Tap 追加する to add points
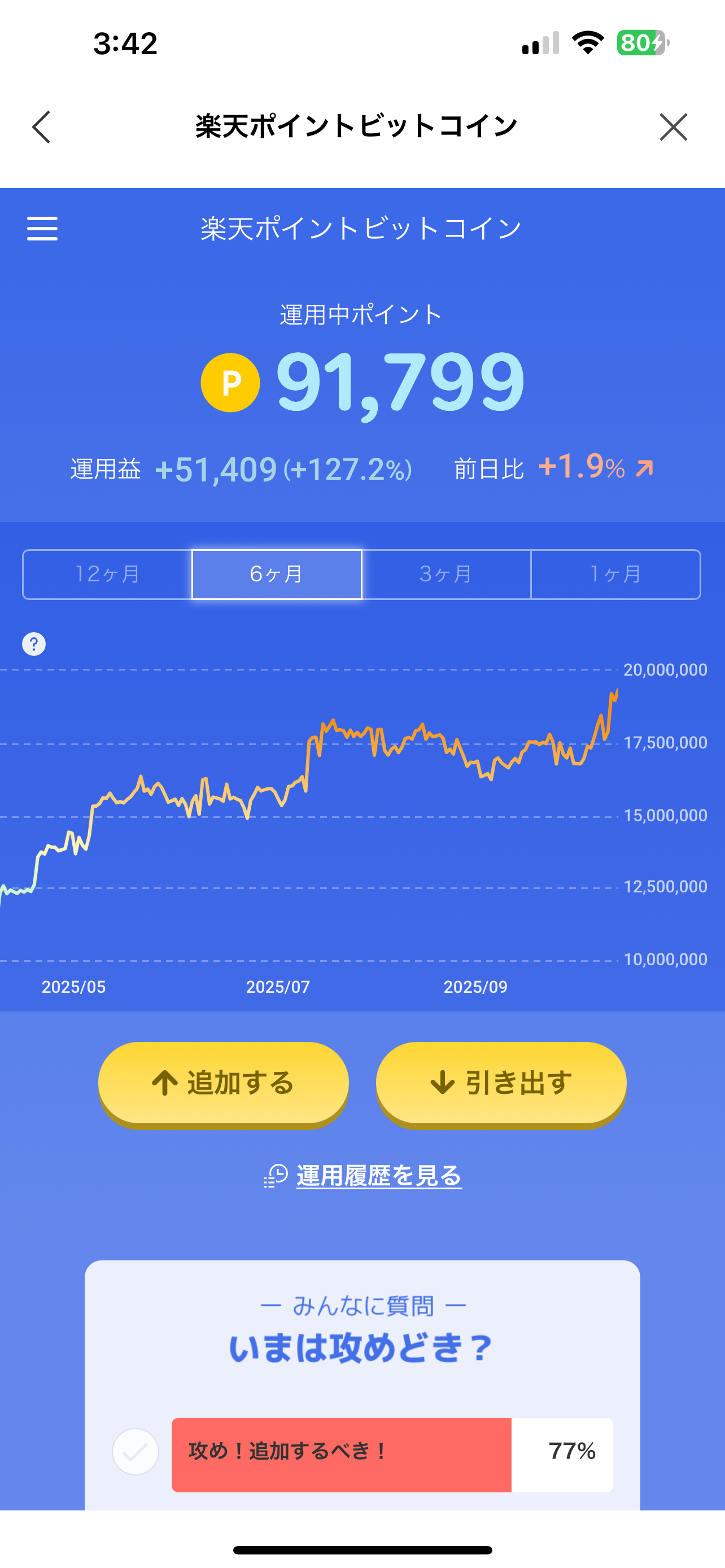The height and width of the screenshot is (1568, 725). (224, 1083)
